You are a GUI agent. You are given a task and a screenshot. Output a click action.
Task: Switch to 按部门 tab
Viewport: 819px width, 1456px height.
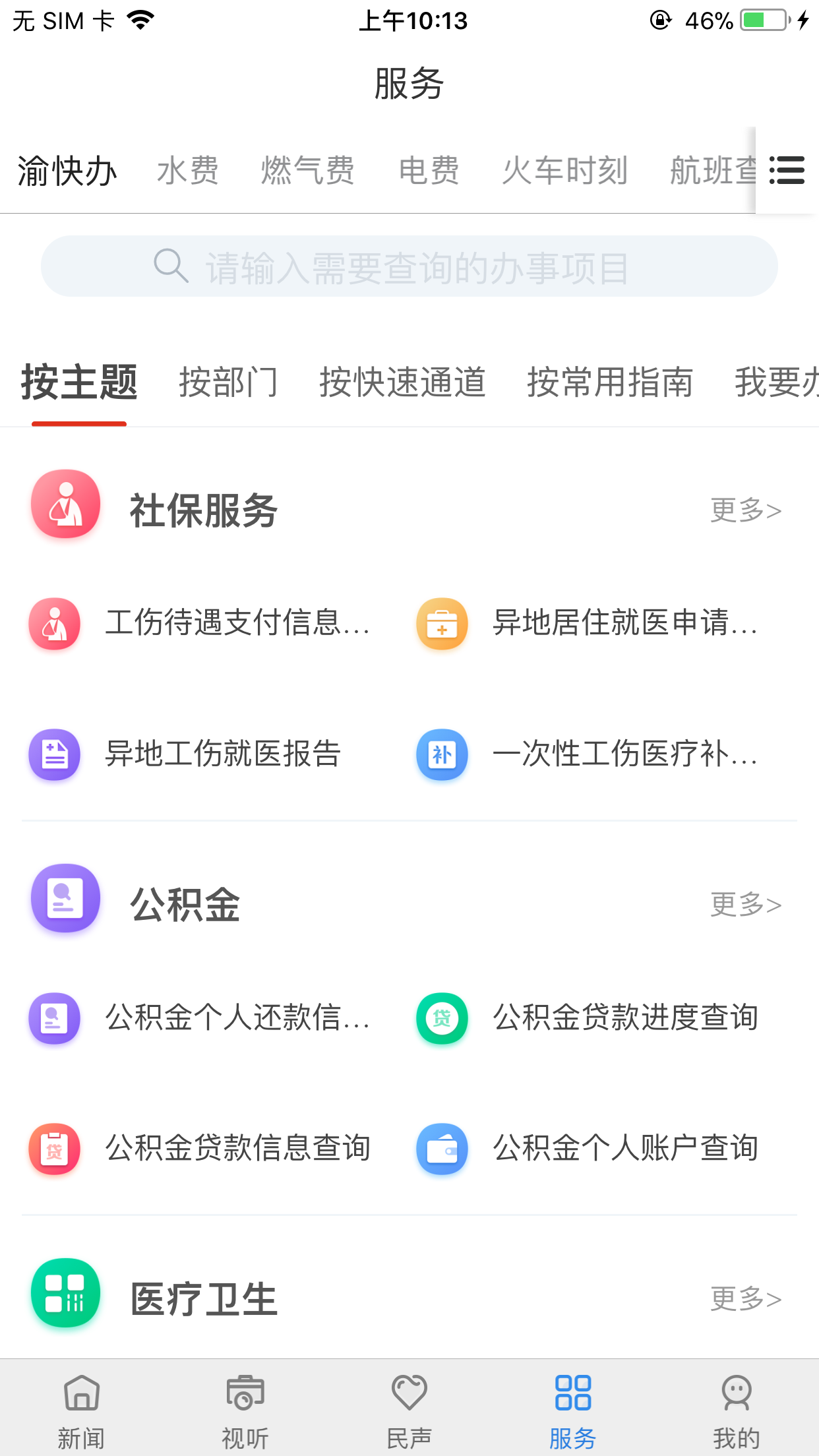(228, 382)
